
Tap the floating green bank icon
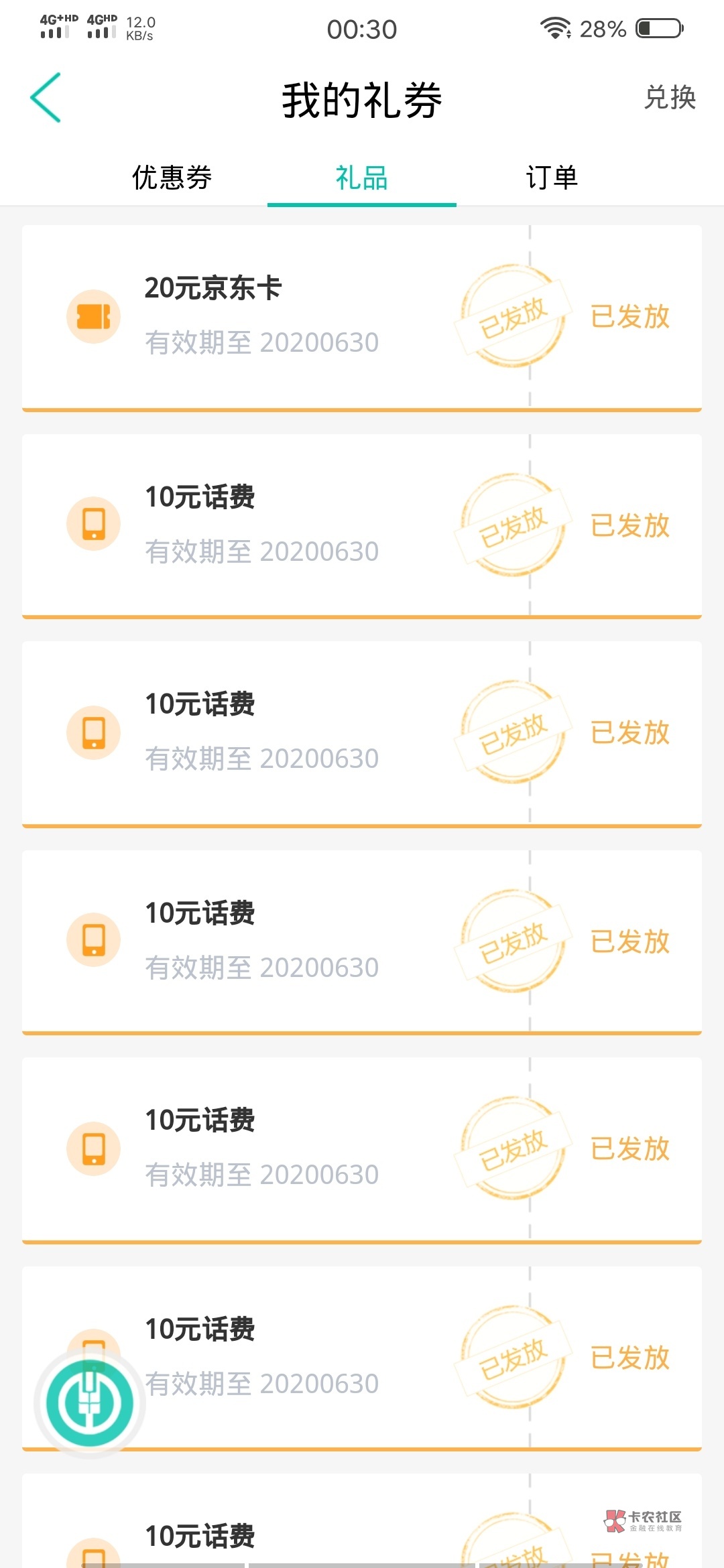coord(90,1402)
